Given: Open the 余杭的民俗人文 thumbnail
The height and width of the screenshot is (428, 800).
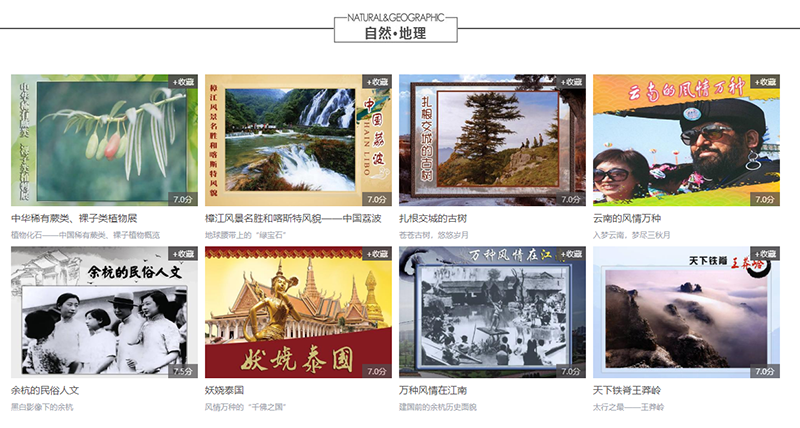Looking at the screenshot, I should (103, 312).
